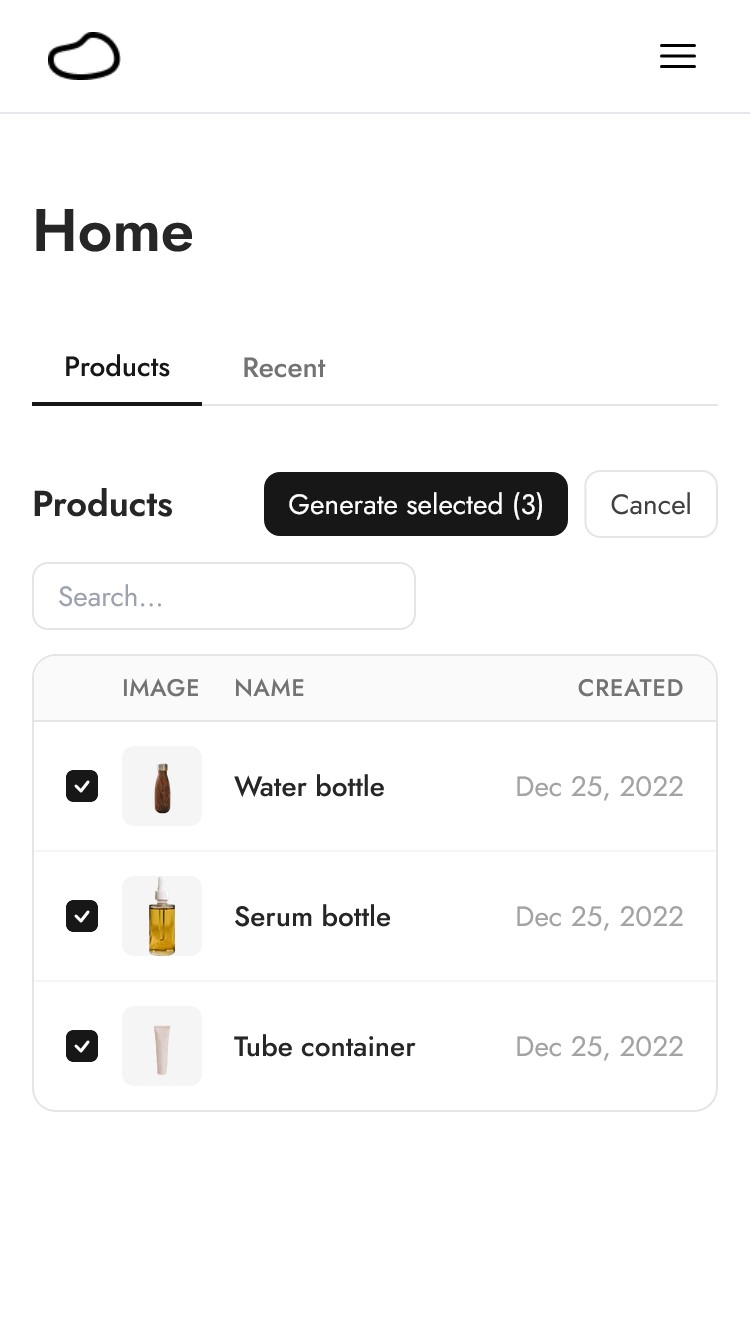
Task: Open the hamburger navigation menu
Action: click(x=678, y=56)
